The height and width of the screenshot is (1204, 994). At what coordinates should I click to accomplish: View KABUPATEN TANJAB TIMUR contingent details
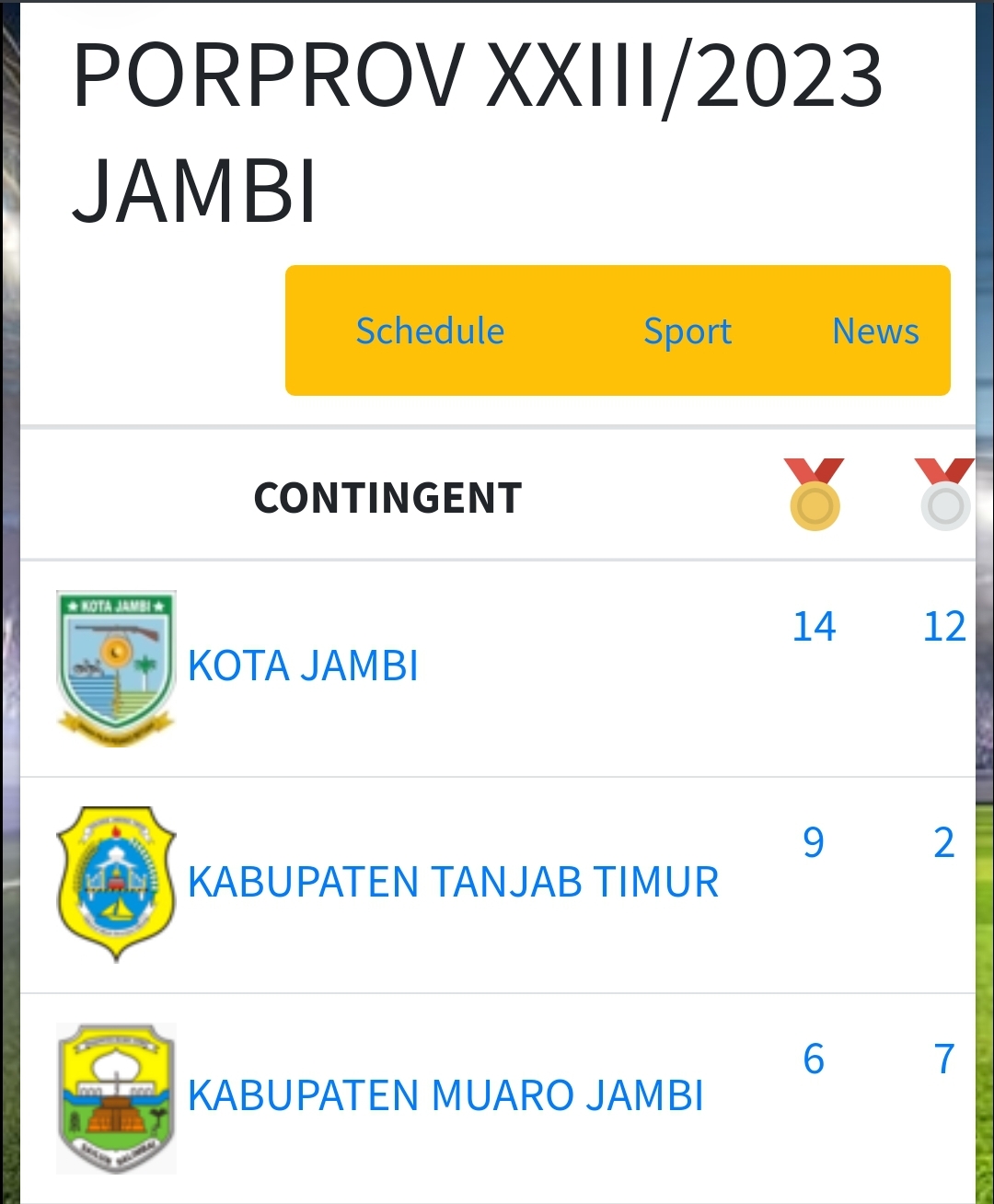point(453,882)
